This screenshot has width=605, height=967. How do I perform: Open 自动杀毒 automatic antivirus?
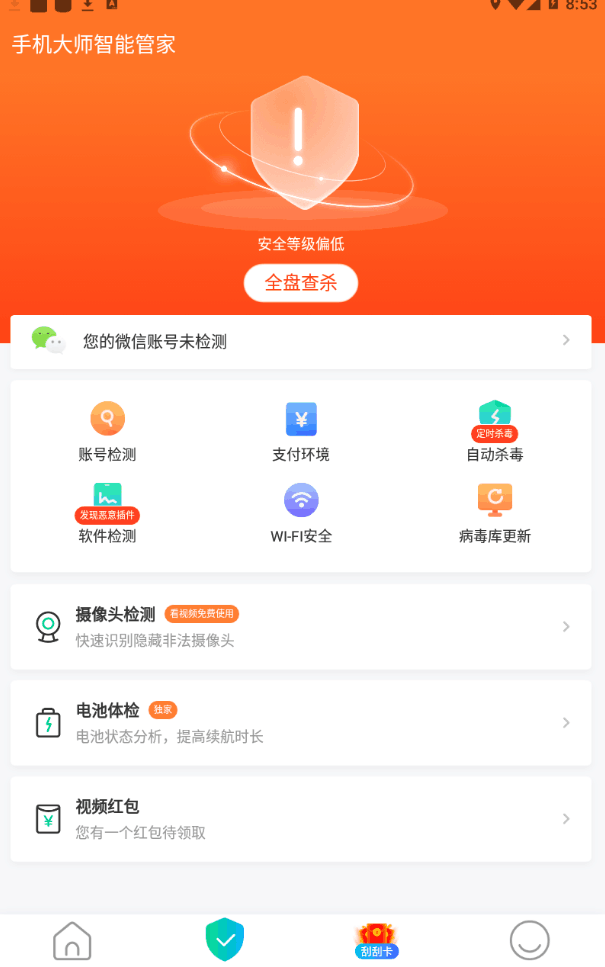click(494, 431)
